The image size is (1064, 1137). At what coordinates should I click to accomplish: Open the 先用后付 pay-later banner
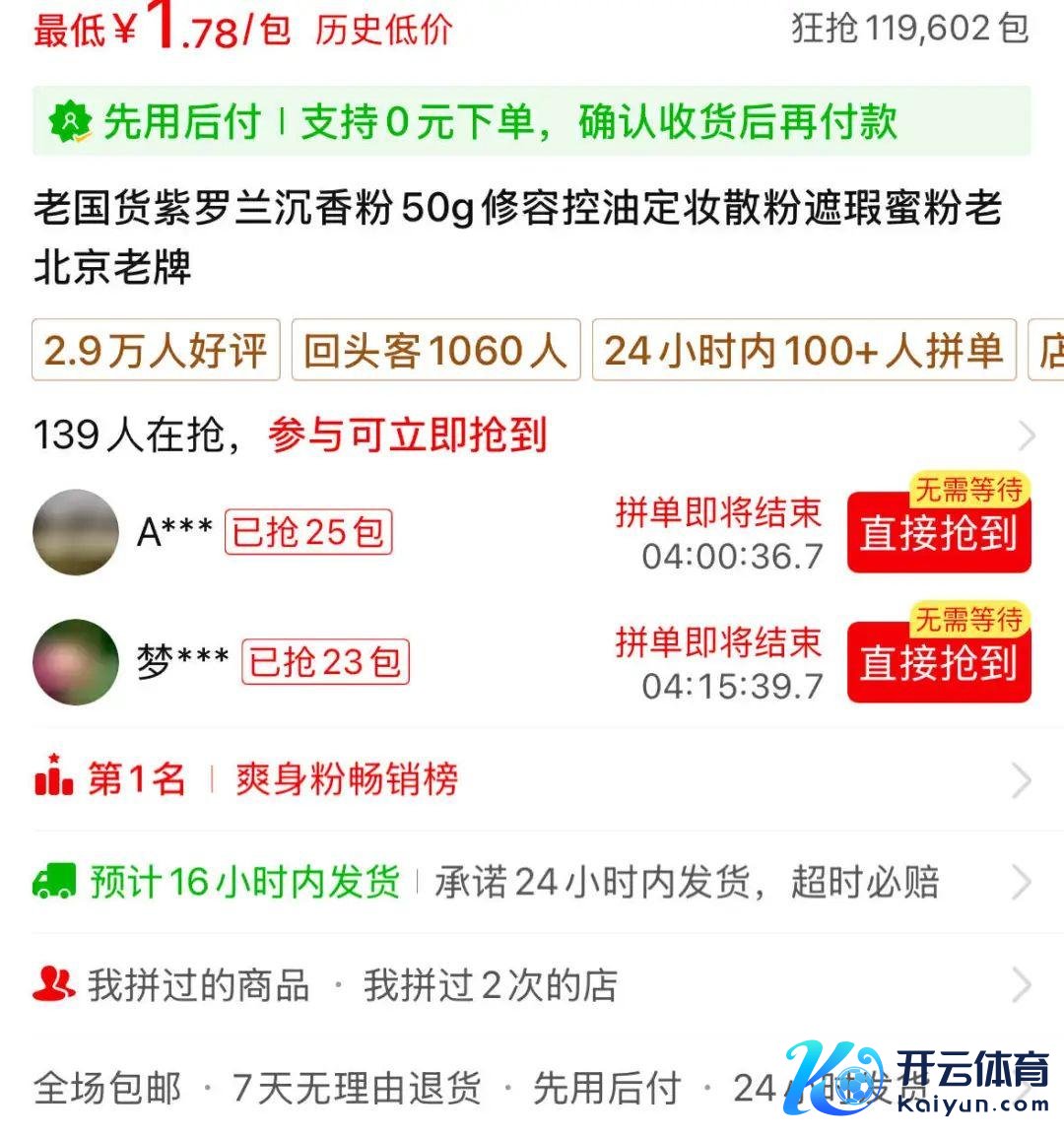click(x=531, y=122)
